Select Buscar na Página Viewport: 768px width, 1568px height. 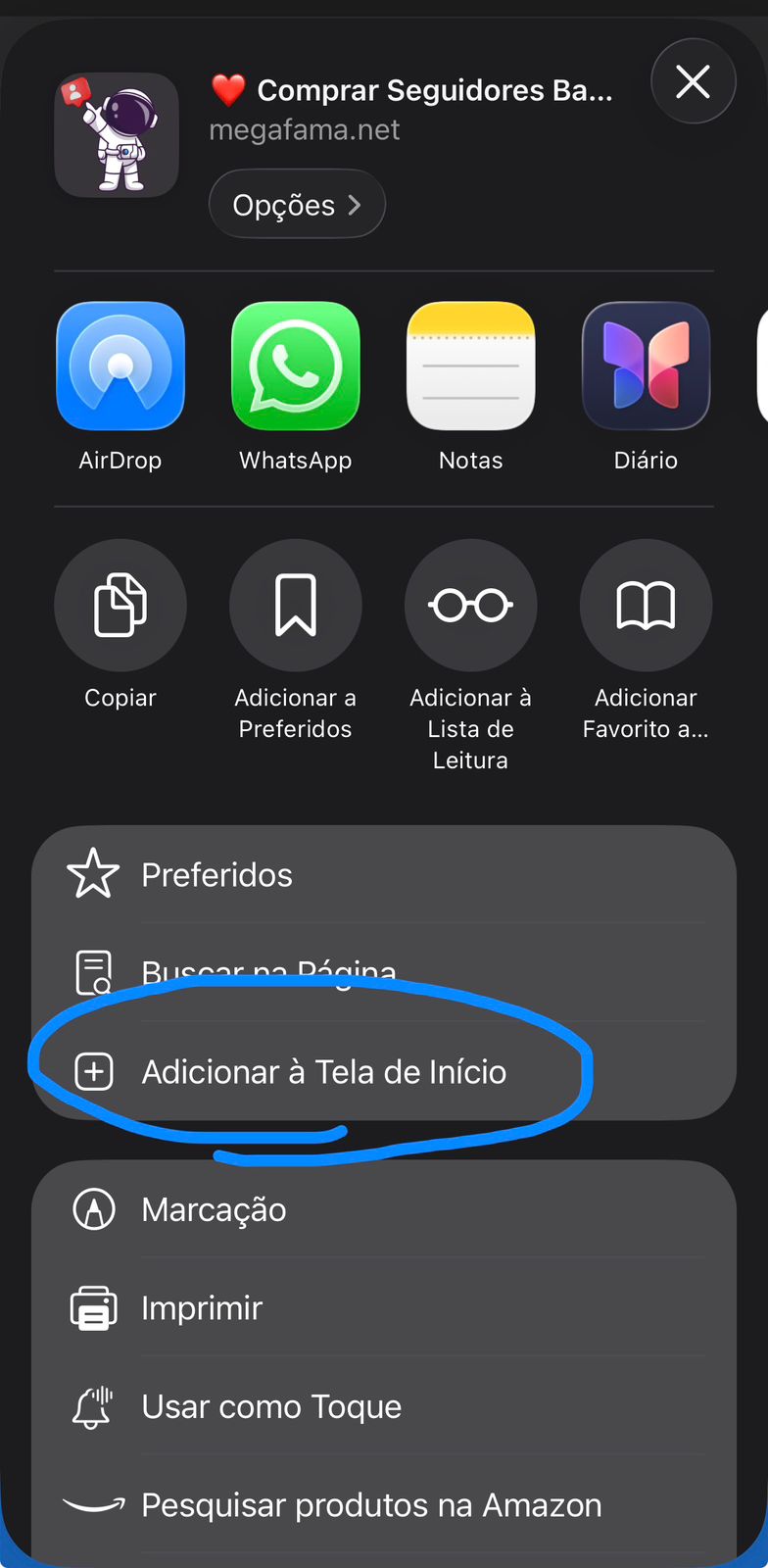click(382, 970)
